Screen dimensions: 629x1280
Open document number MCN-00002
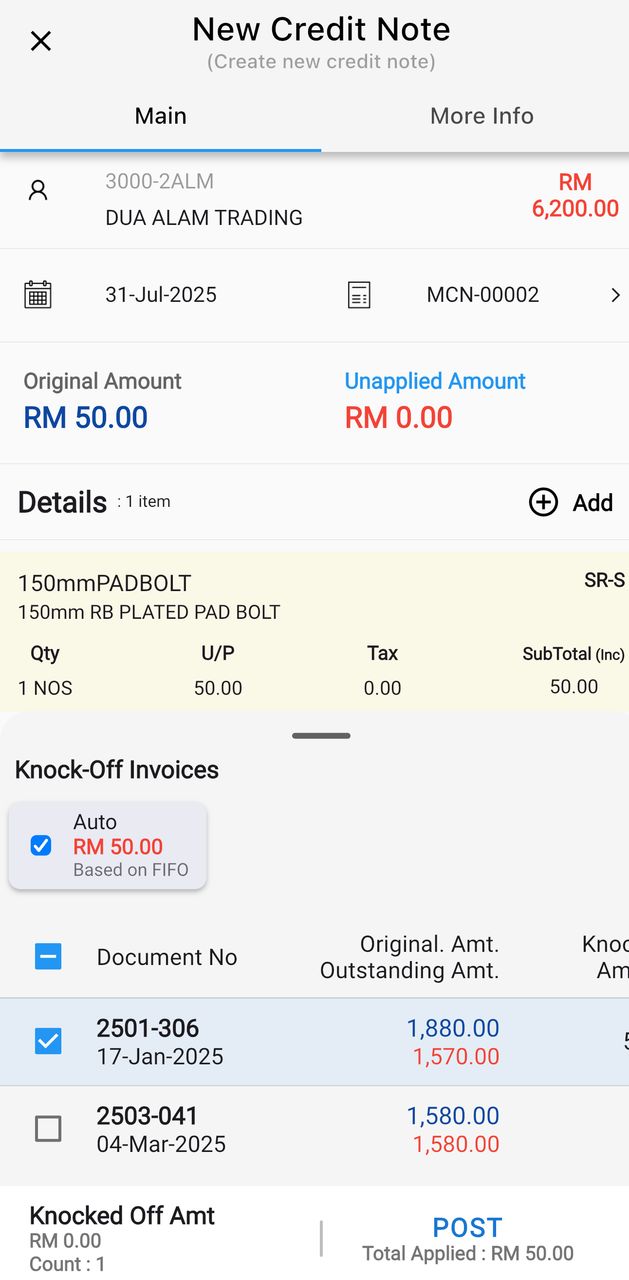click(x=483, y=295)
